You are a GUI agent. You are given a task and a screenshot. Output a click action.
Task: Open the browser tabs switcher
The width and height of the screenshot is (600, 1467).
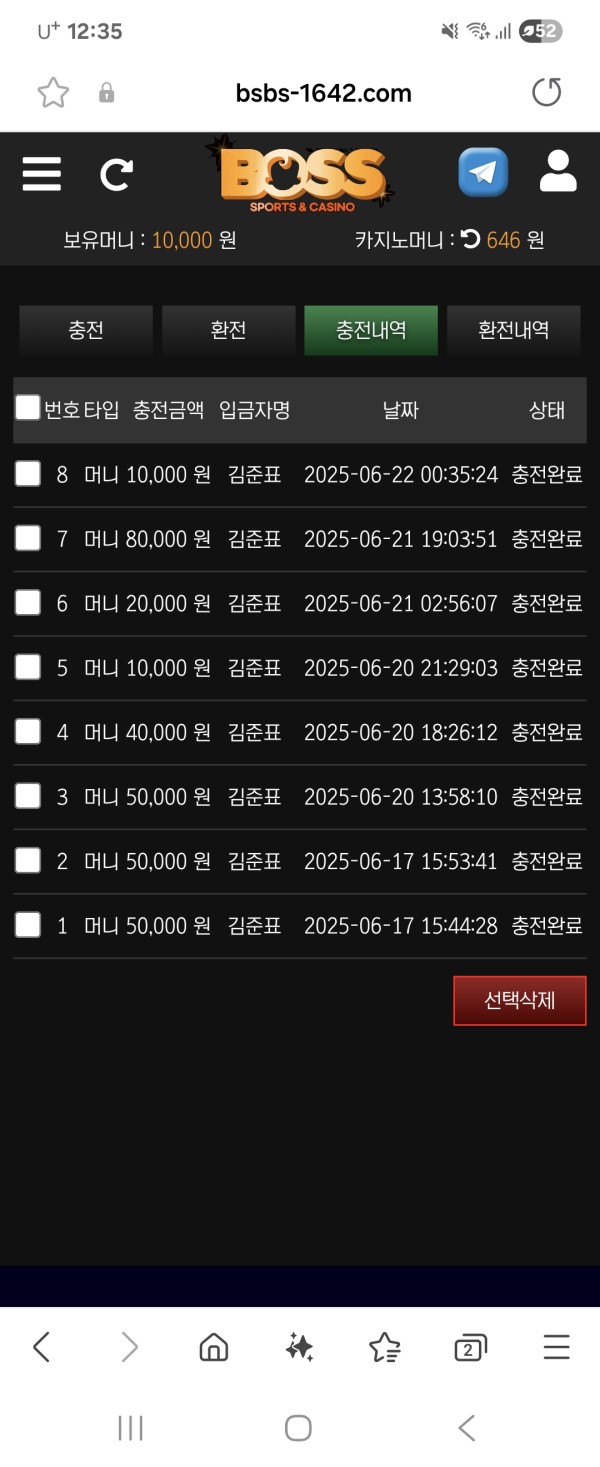[470, 1348]
